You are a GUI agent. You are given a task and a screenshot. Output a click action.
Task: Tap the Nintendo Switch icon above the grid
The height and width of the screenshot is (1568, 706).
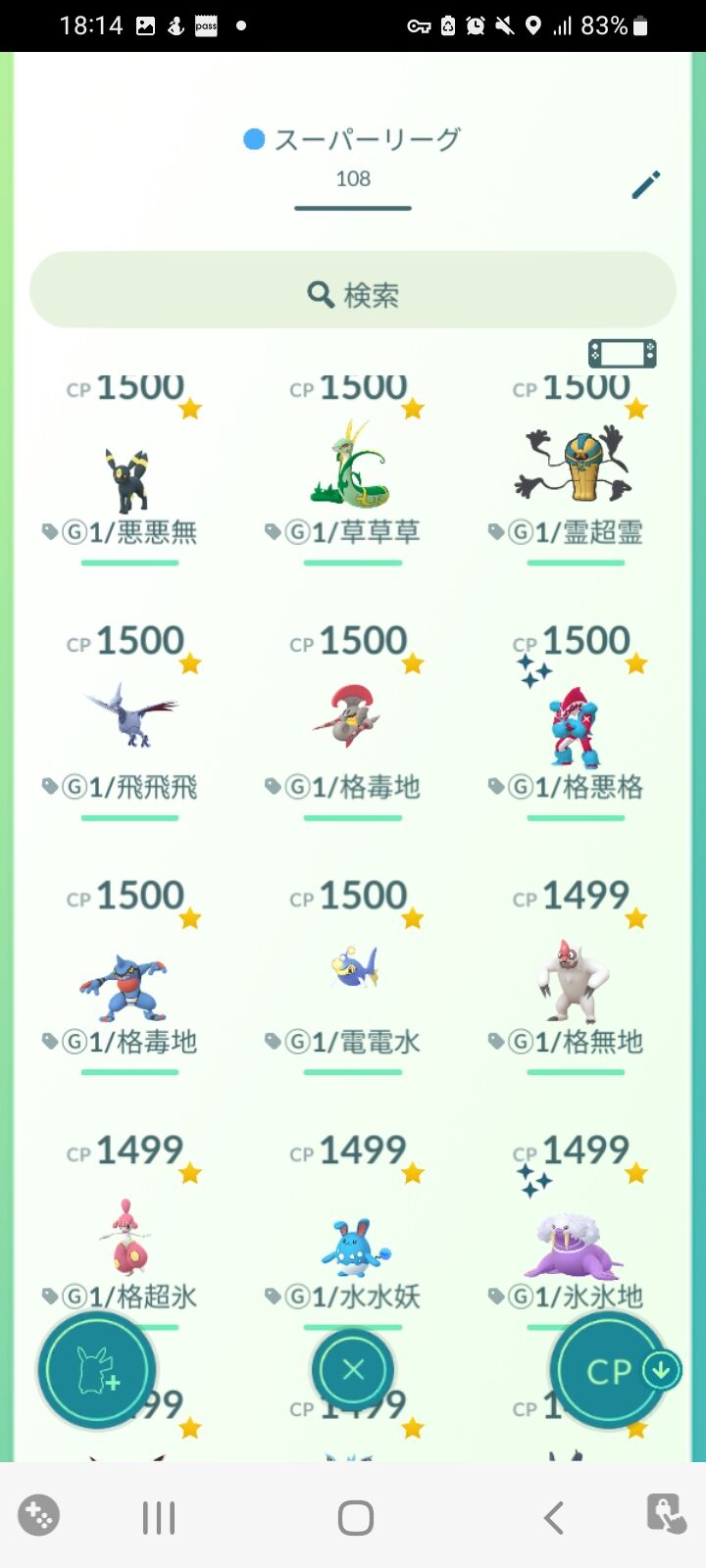[x=622, y=353]
